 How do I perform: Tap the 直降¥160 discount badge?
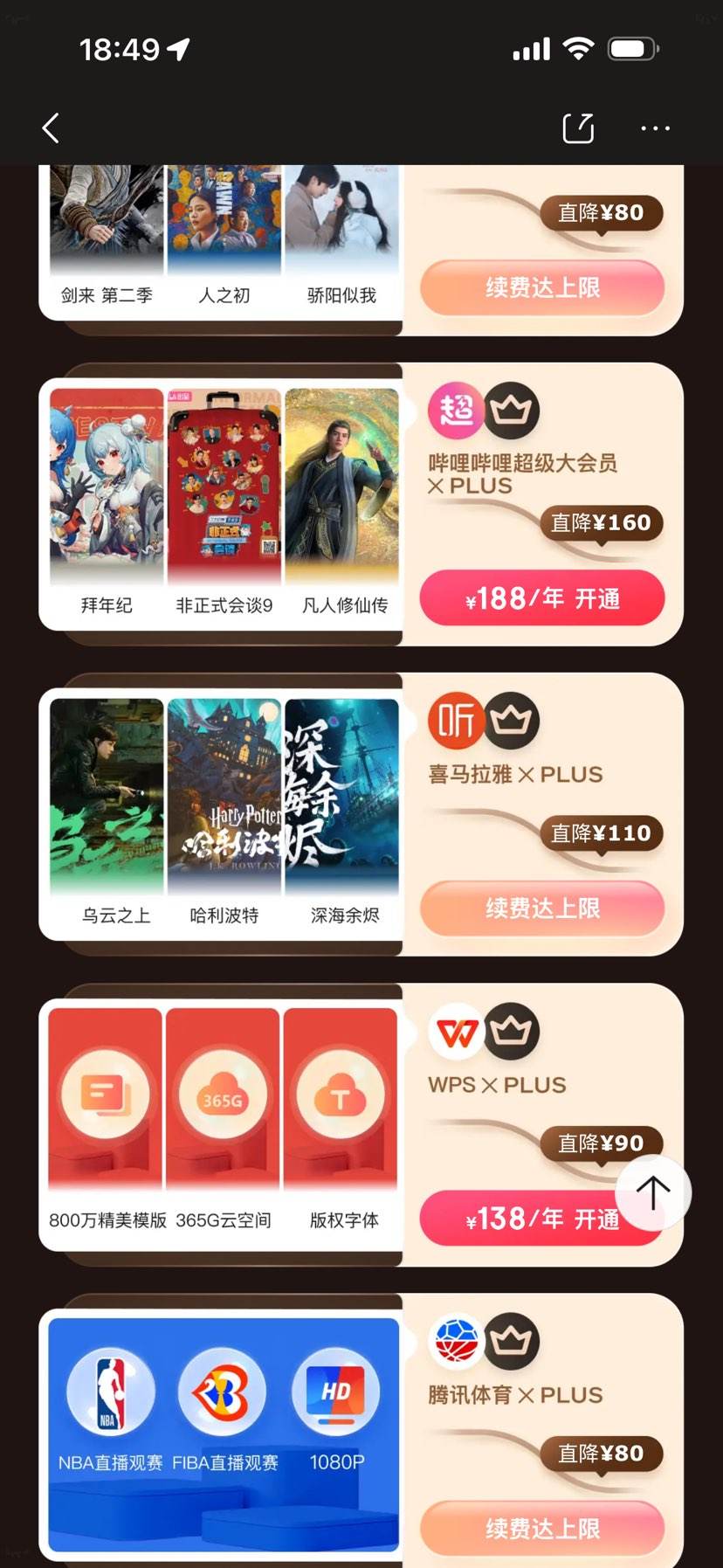(x=601, y=522)
